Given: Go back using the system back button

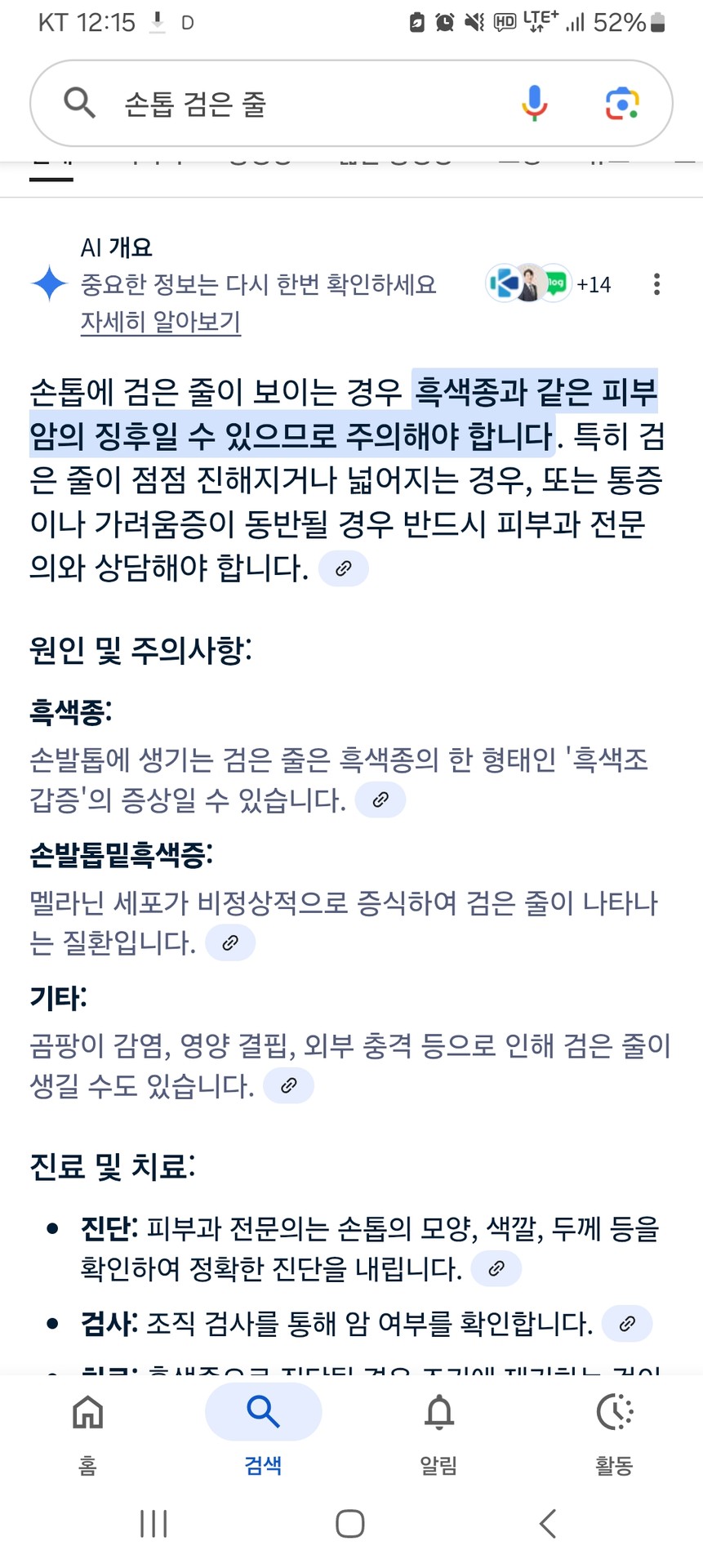Looking at the screenshot, I should click(547, 1524).
